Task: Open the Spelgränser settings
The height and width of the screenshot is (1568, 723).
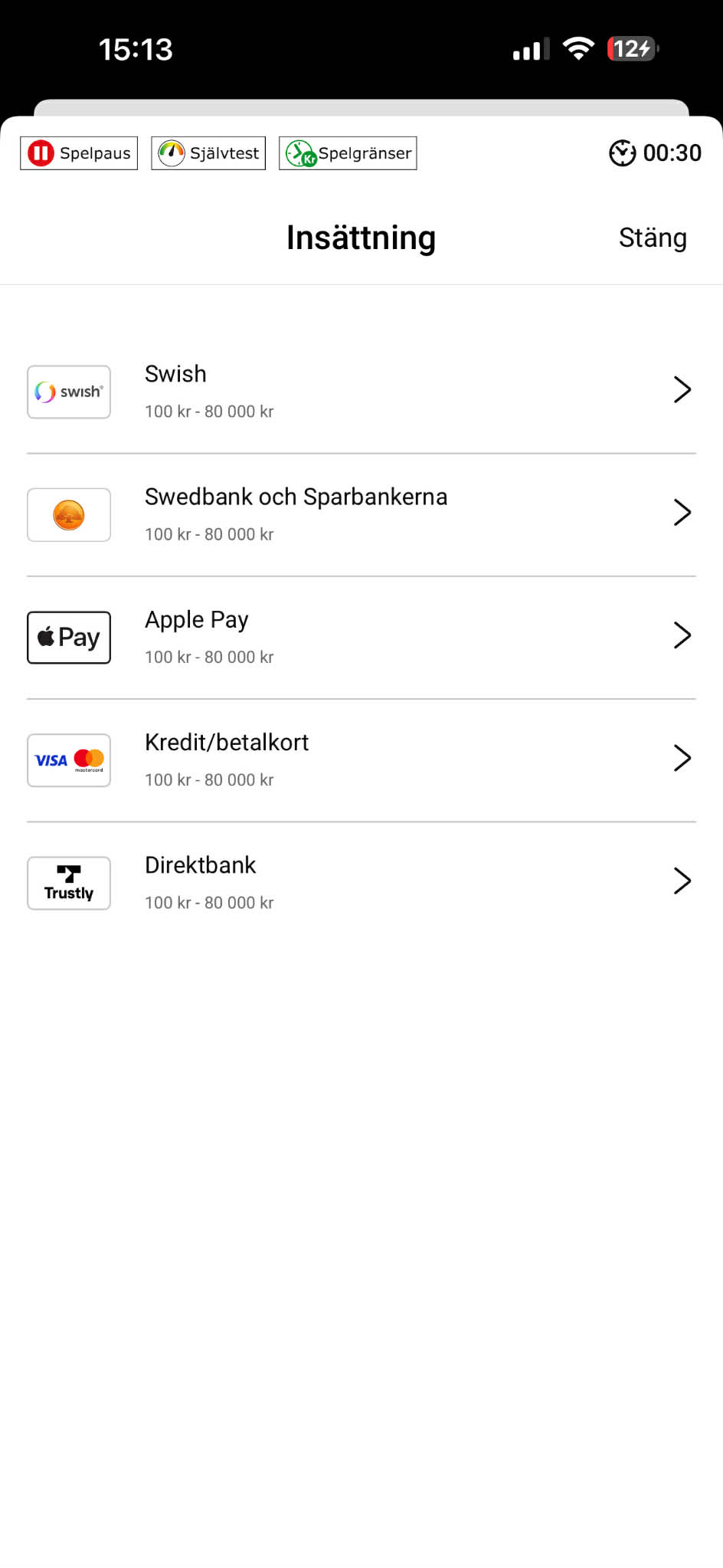Action: tap(347, 153)
